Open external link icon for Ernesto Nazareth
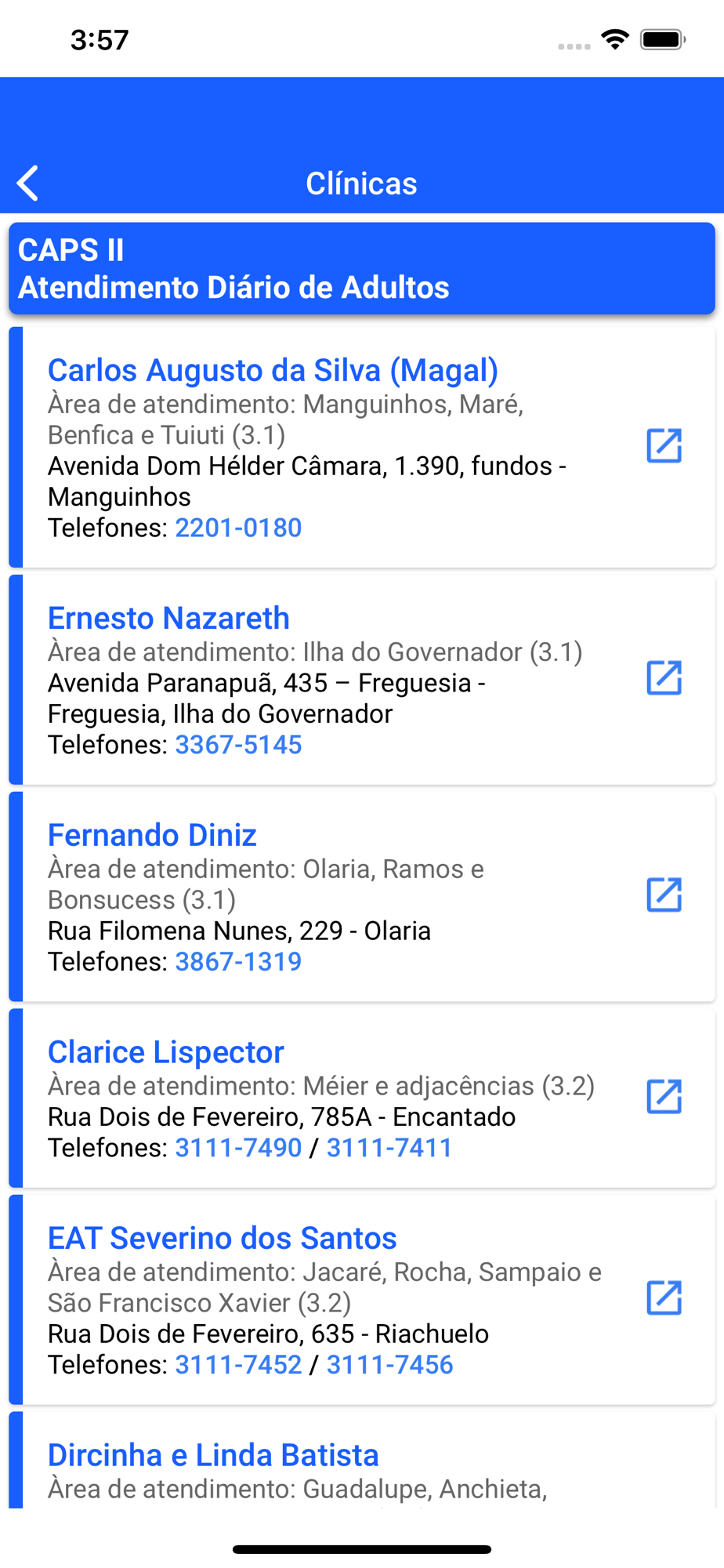 (x=664, y=678)
